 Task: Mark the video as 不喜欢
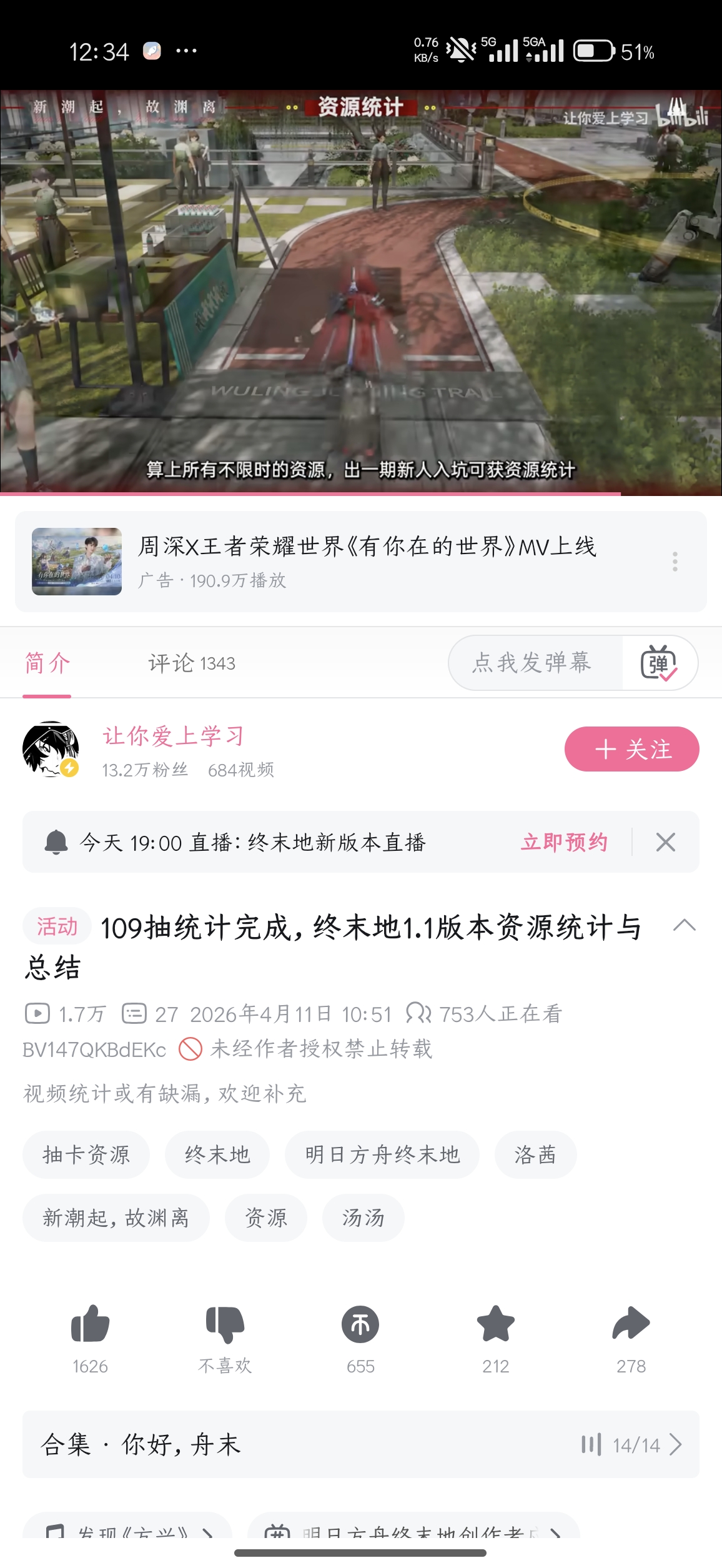tap(225, 1325)
